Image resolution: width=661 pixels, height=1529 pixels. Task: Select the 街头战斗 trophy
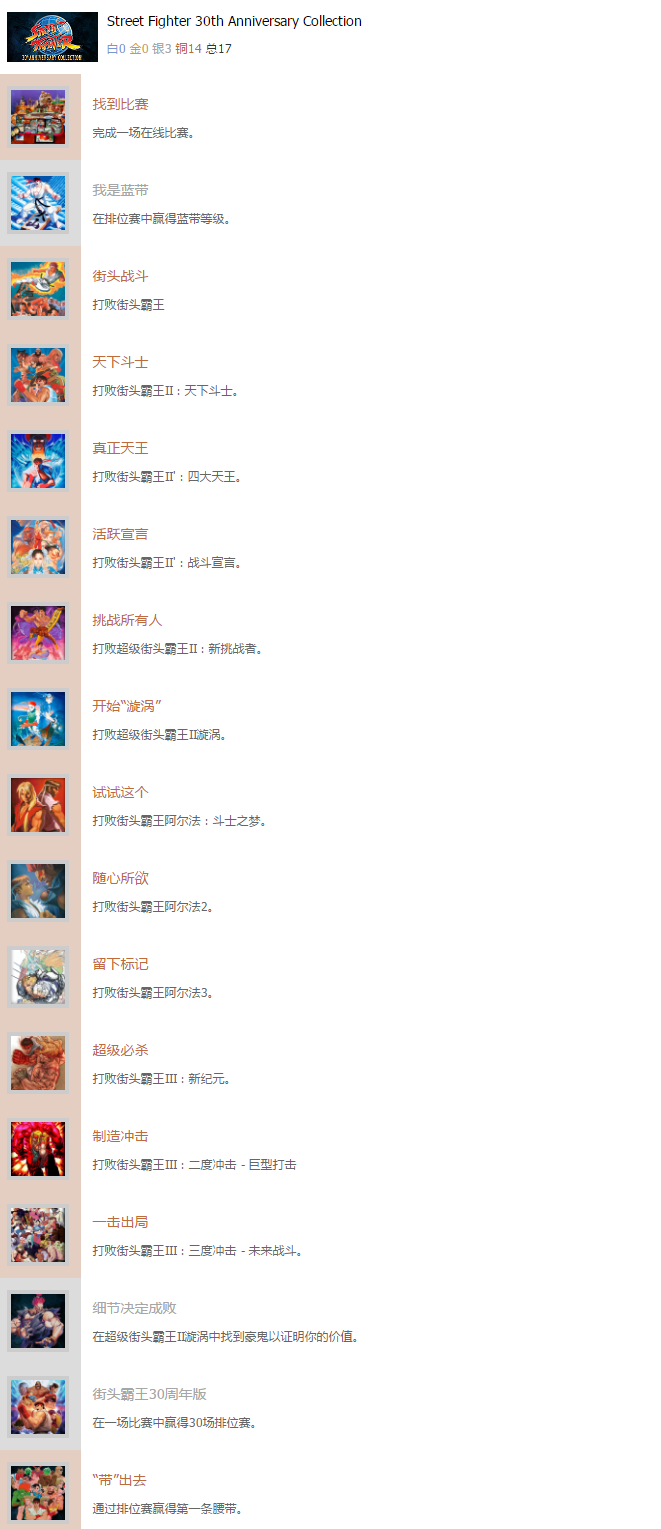[120, 276]
